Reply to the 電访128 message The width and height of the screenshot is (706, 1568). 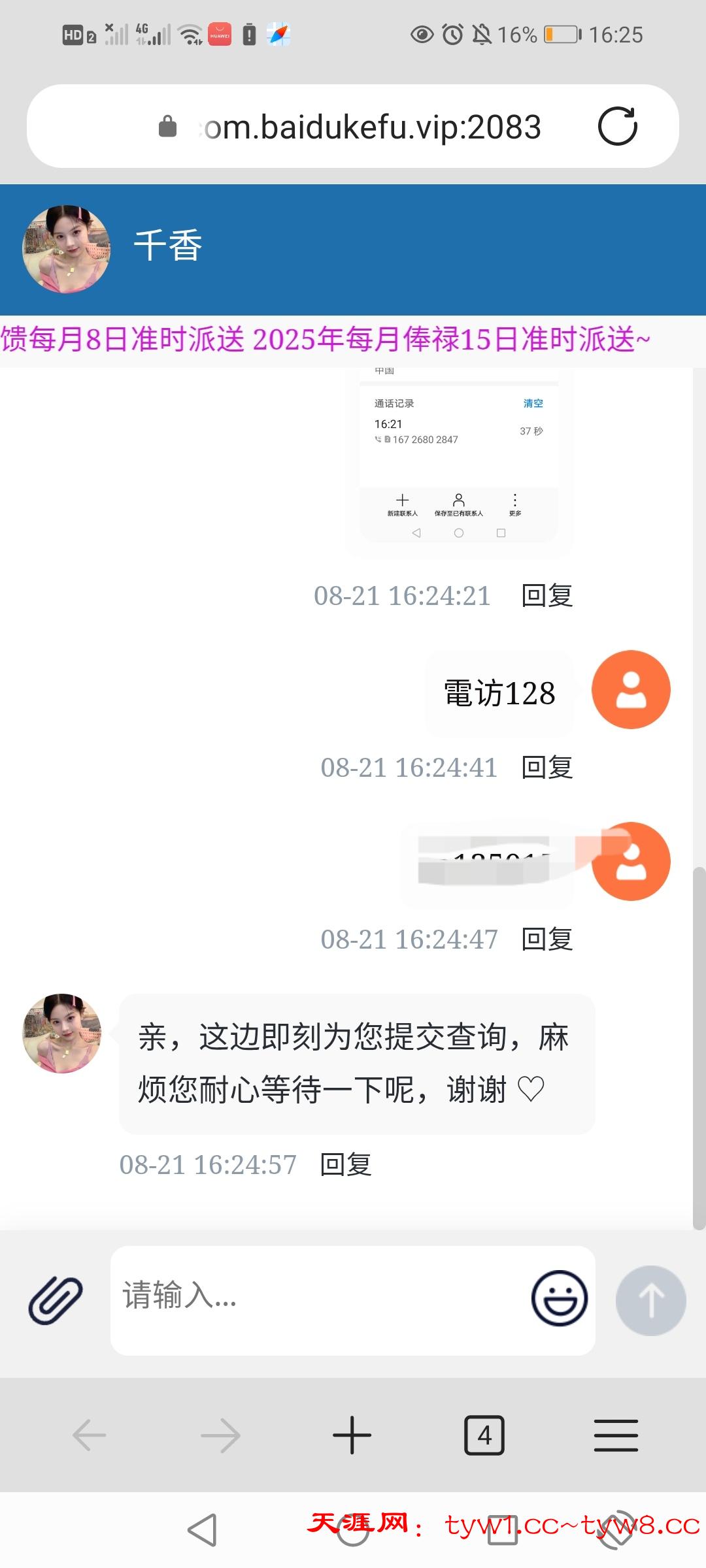(x=547, y=768)
